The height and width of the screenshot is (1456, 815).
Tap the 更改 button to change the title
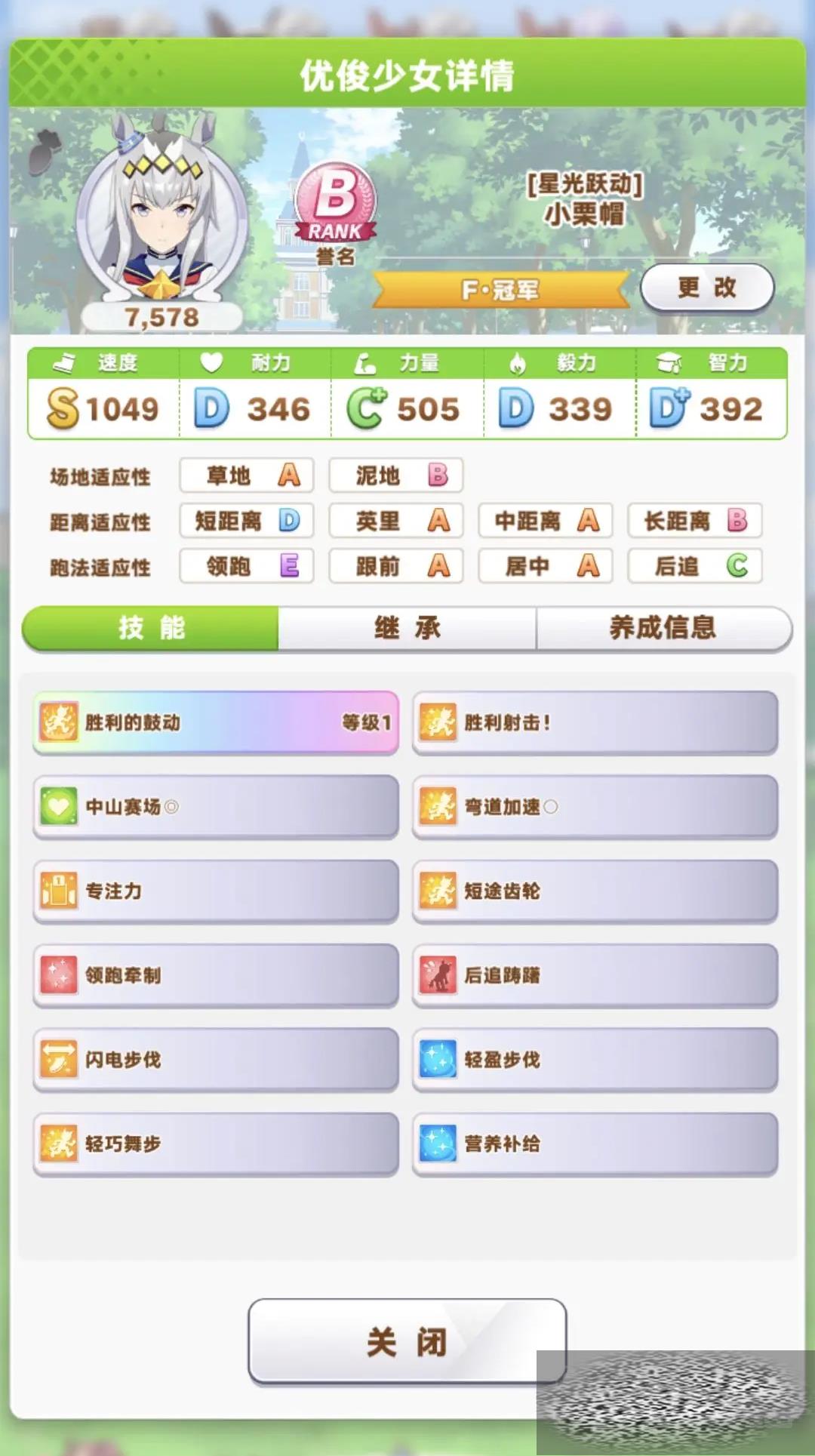click(x=707, y=288)
